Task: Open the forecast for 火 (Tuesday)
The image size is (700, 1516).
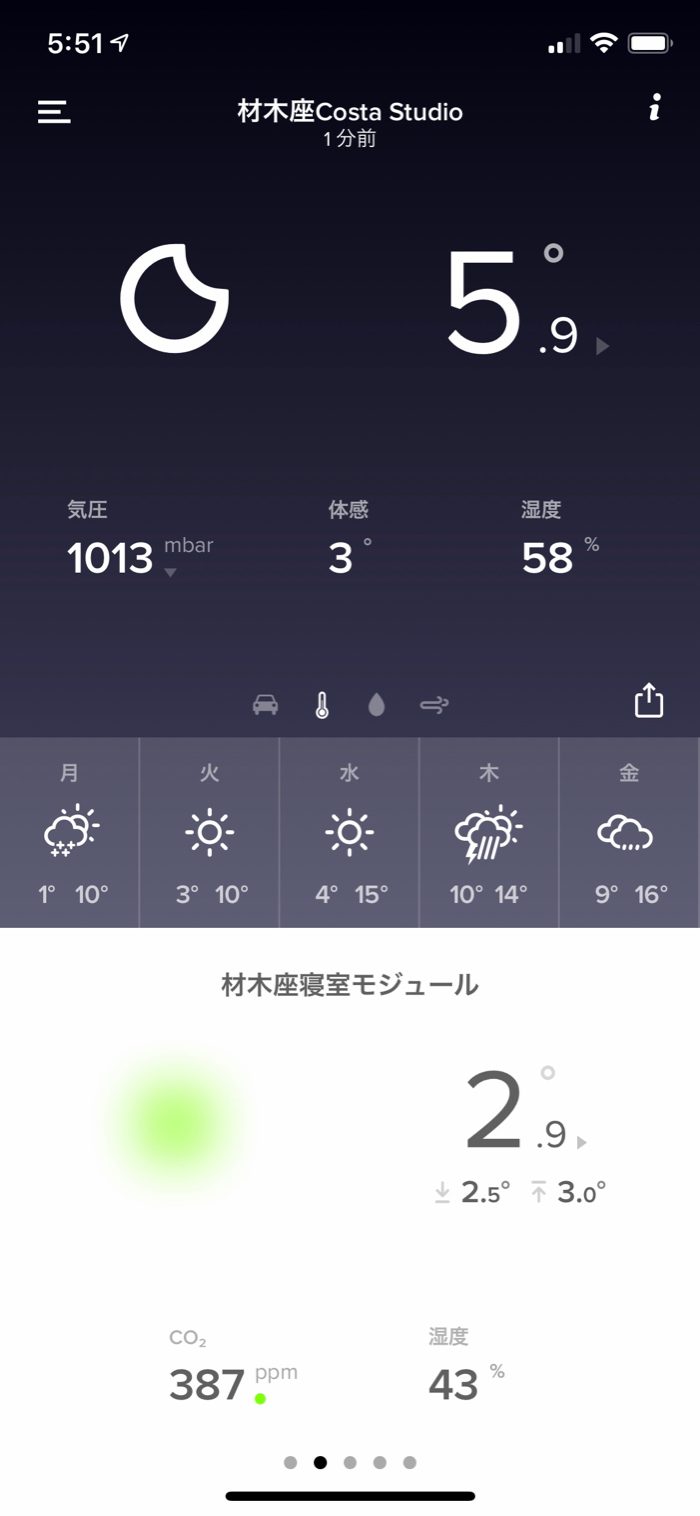Action: click(x=209, y=832)
